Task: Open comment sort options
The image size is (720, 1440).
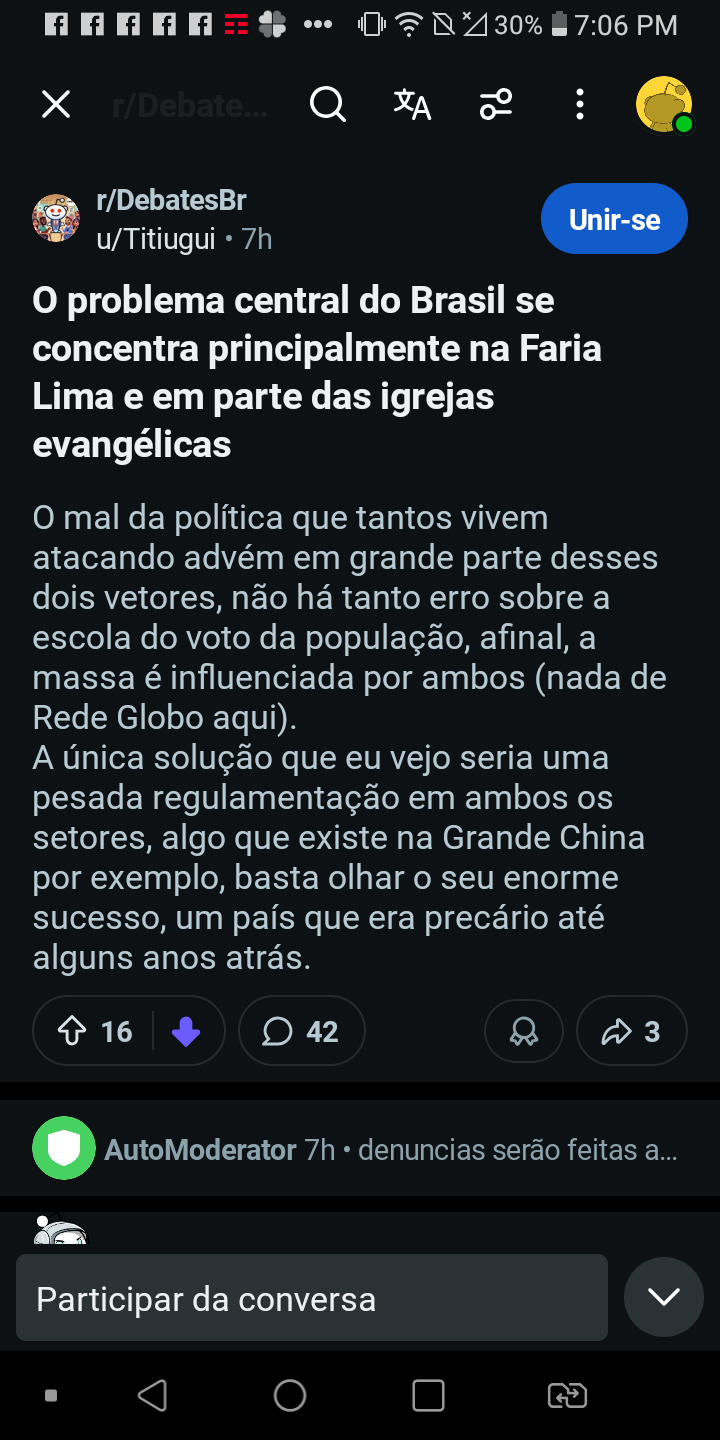Action: (496, 104)
